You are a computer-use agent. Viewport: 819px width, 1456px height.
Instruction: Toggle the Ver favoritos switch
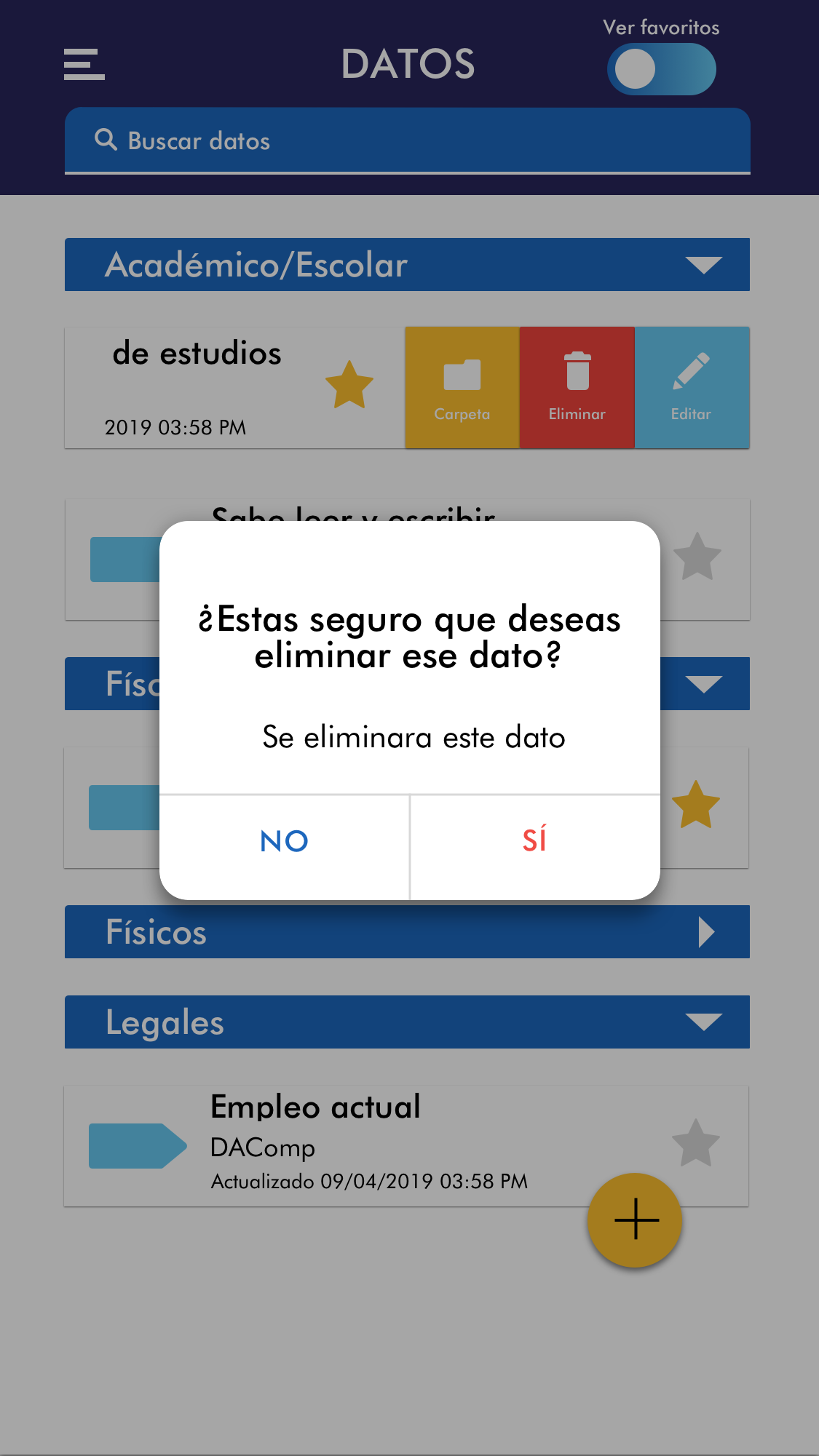pos(661,69)
